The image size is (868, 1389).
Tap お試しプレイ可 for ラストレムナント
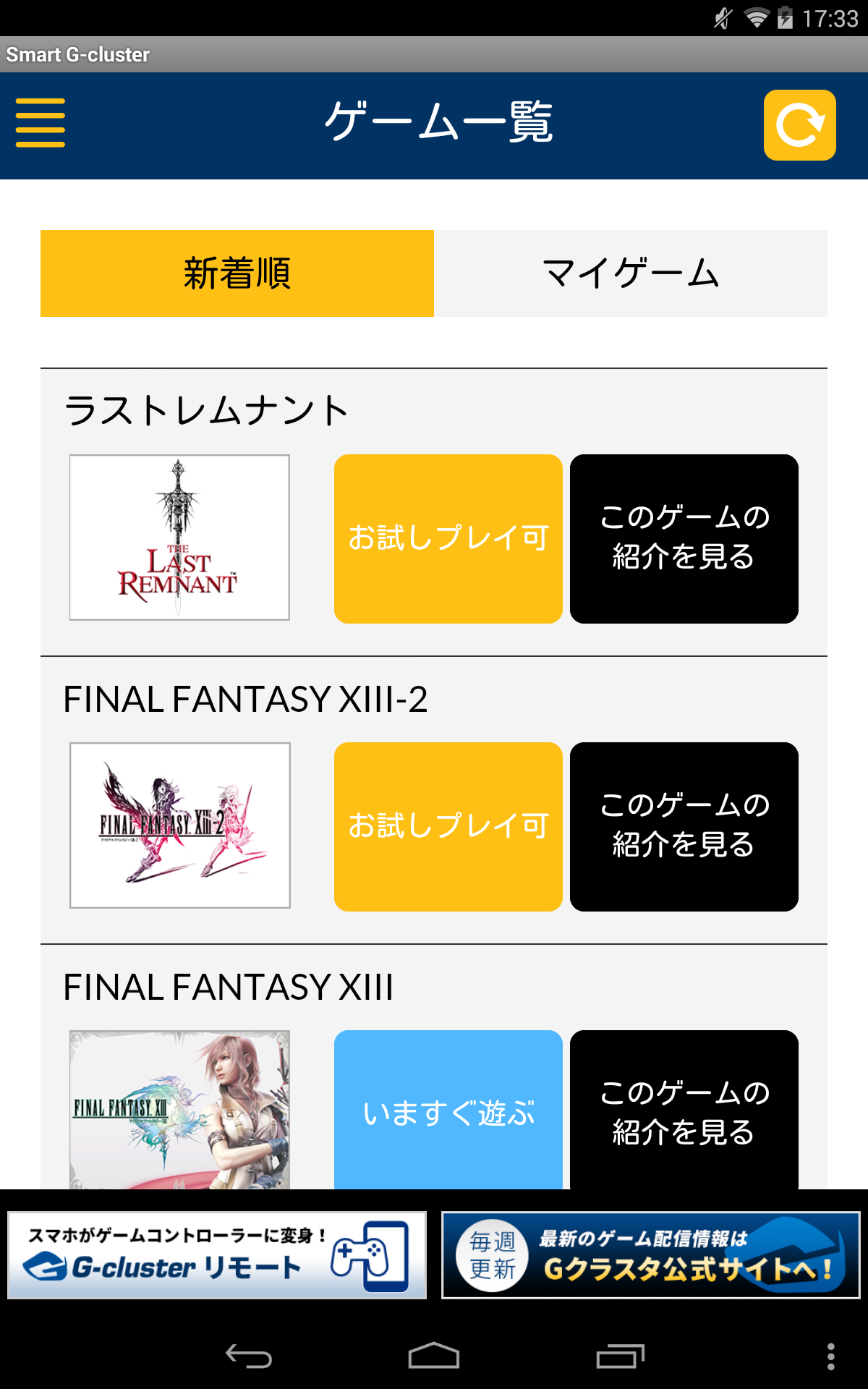[x=448, y=539]
